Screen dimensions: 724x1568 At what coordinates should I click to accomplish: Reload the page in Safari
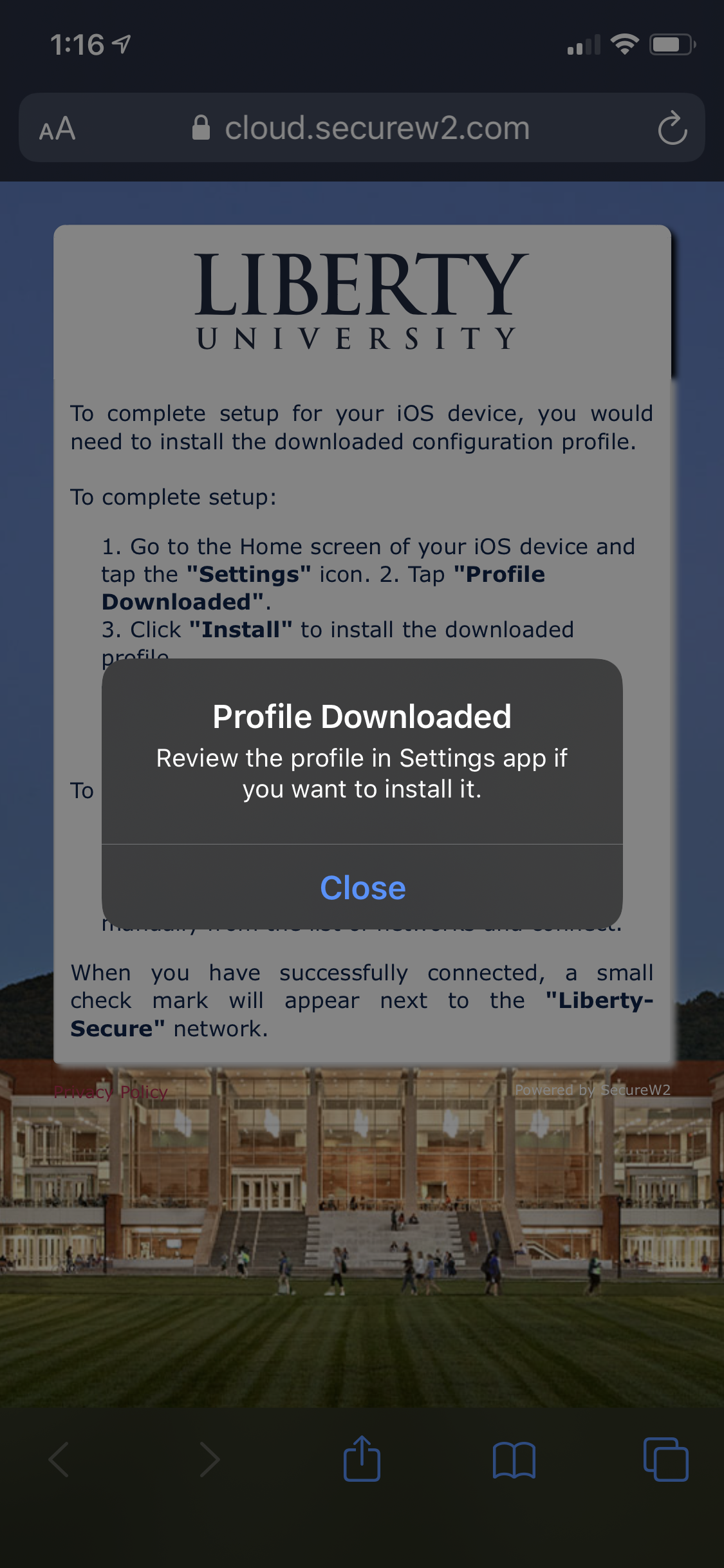click(x=672, y=128)
